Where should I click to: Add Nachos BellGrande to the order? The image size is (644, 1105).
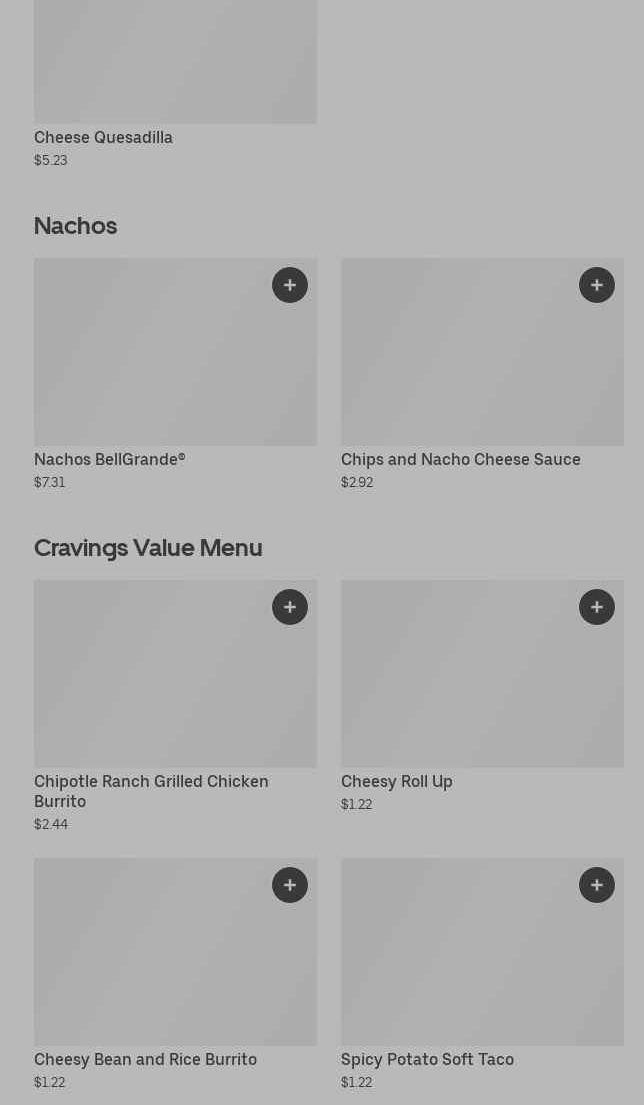290,285
